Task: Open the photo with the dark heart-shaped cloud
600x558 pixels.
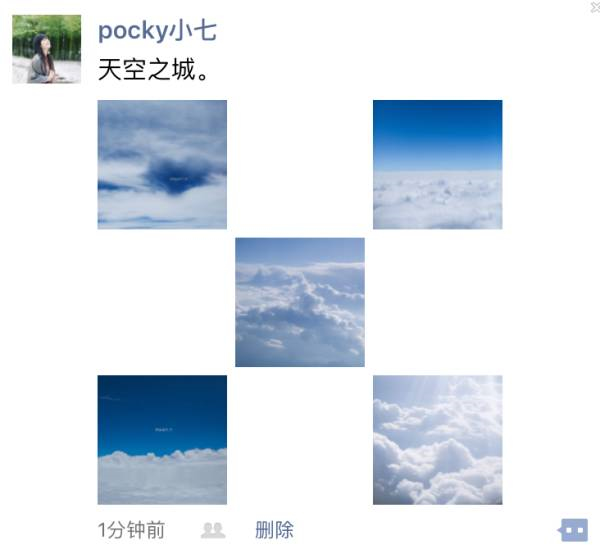Action: (x=162, y=164)
